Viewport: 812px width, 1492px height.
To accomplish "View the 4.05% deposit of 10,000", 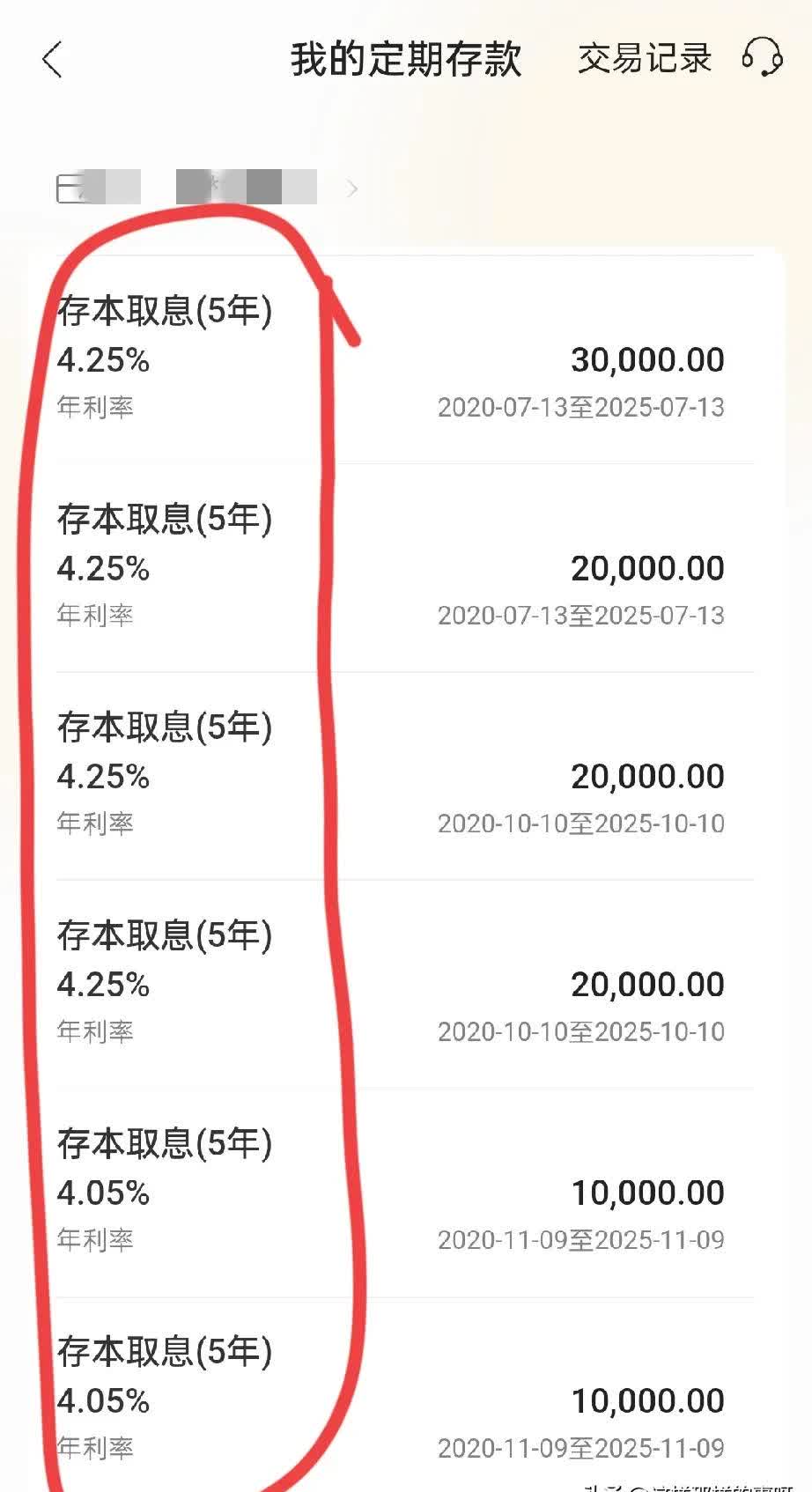I will 406,1193.
